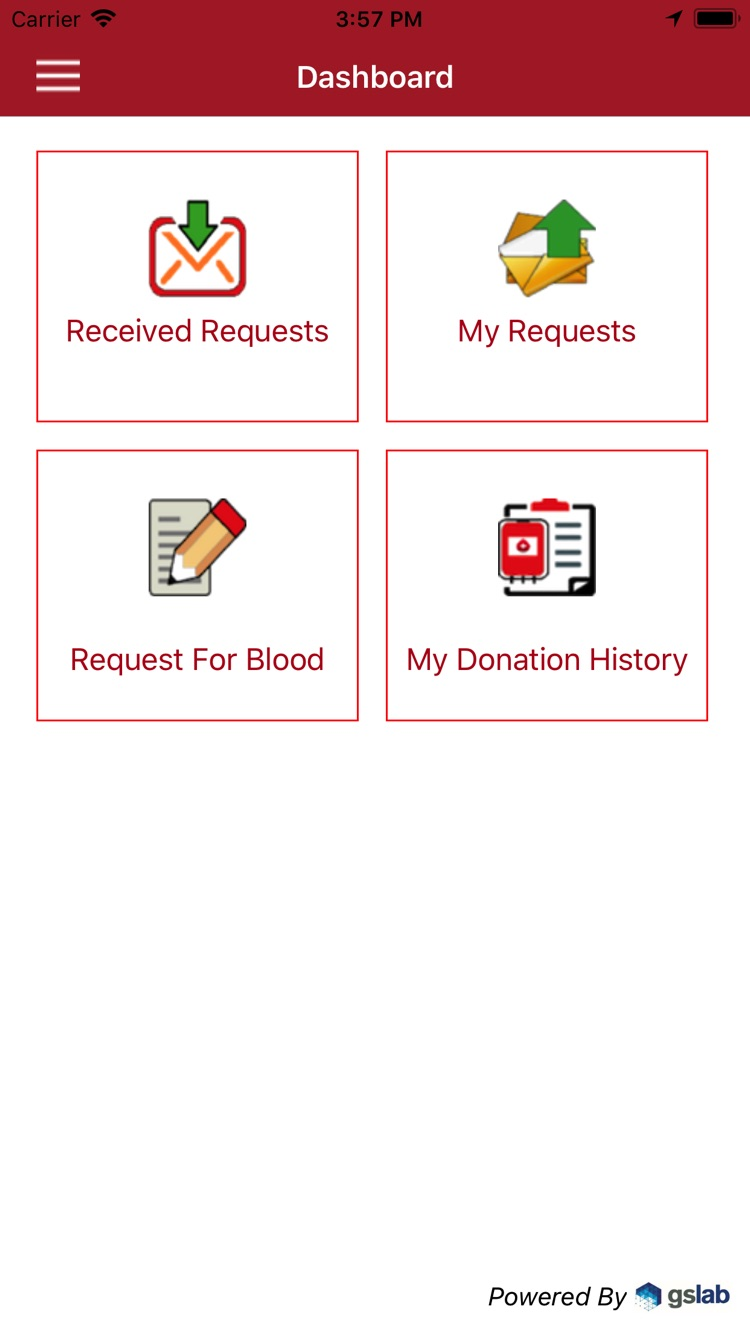Click the notepad icon for Request For Blood
The image size is (750, 1334).
point(180,550)
